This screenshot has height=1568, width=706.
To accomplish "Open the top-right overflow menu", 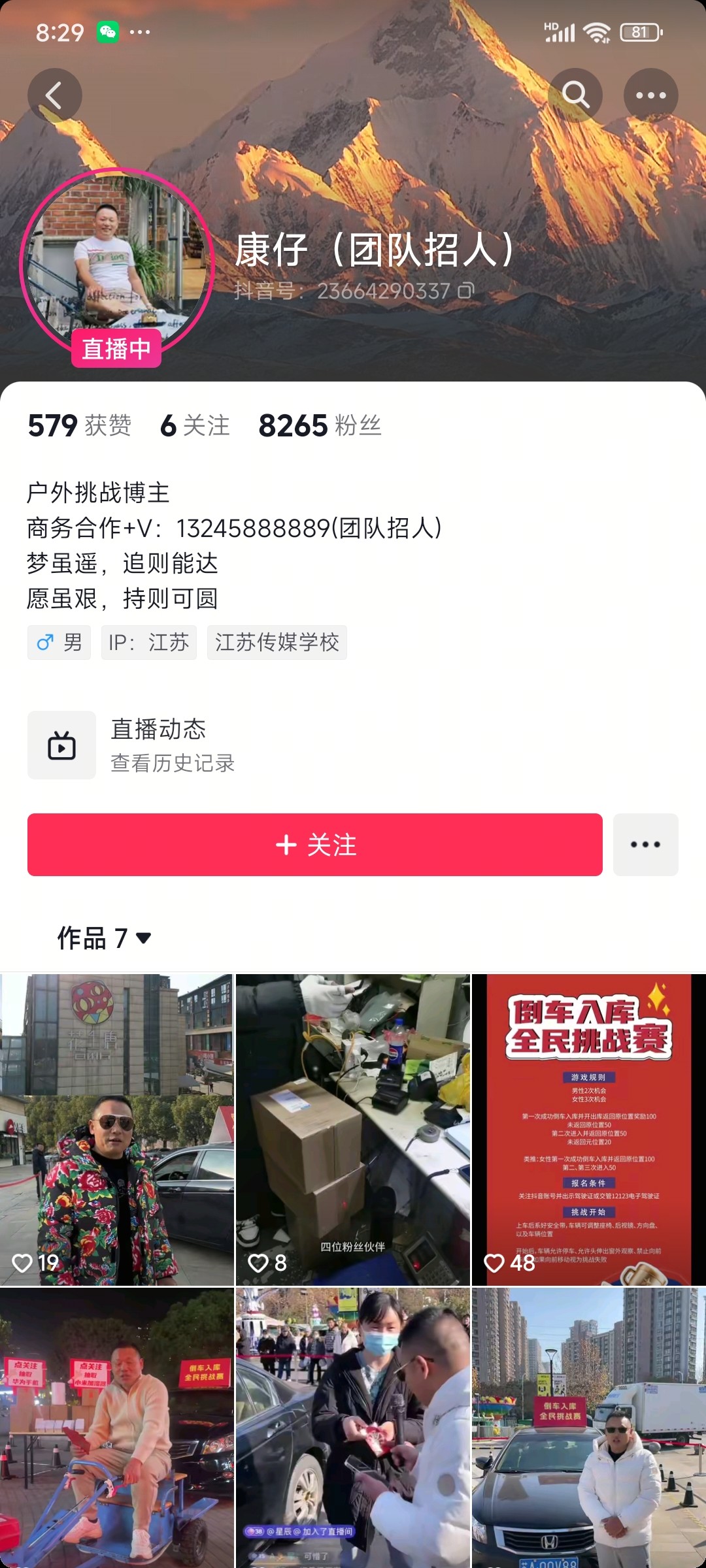I will [650, 95].
